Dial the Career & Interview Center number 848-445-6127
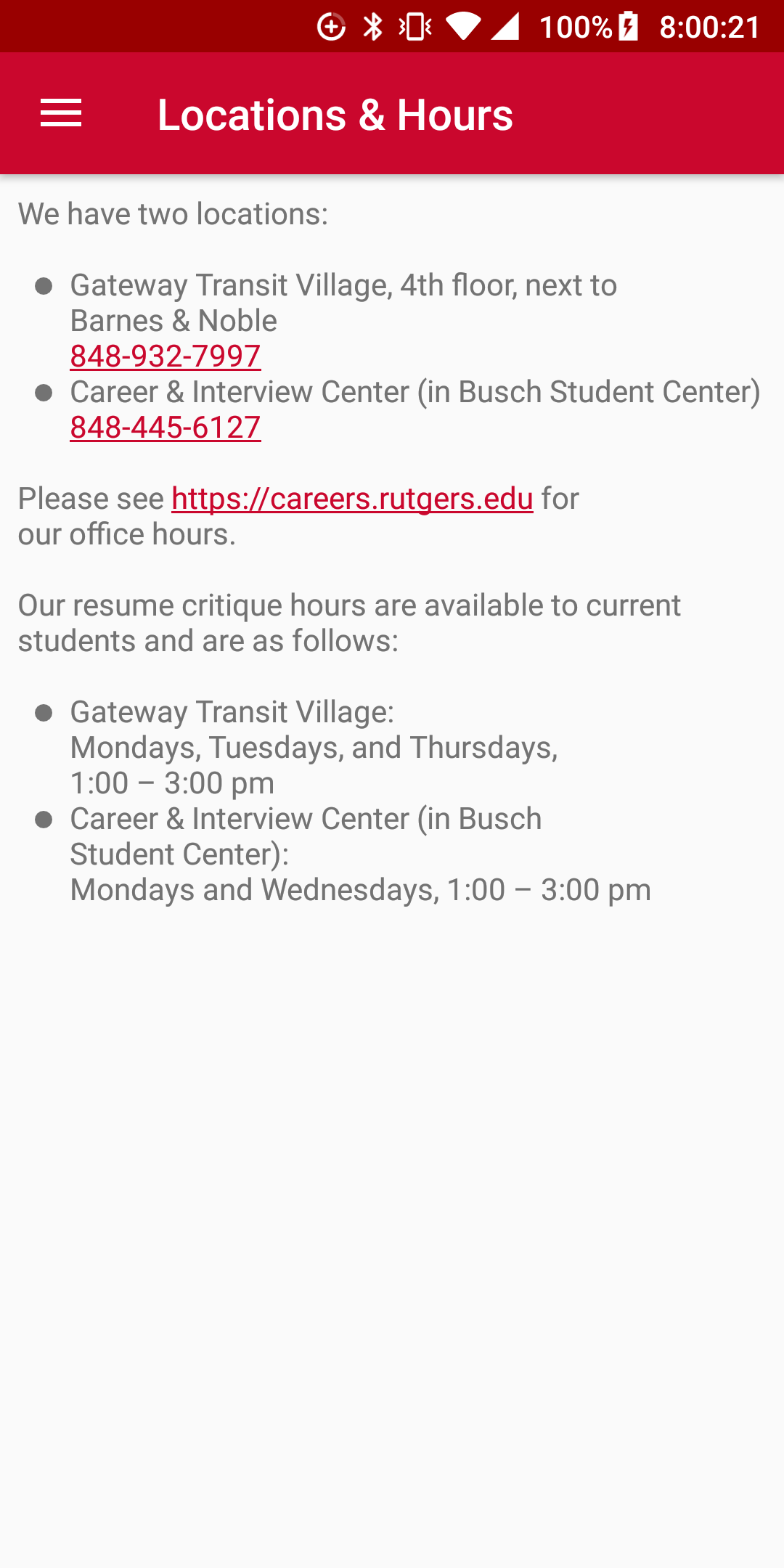The width and height of the screenshot is (784, 1568). tap(166, 428)
